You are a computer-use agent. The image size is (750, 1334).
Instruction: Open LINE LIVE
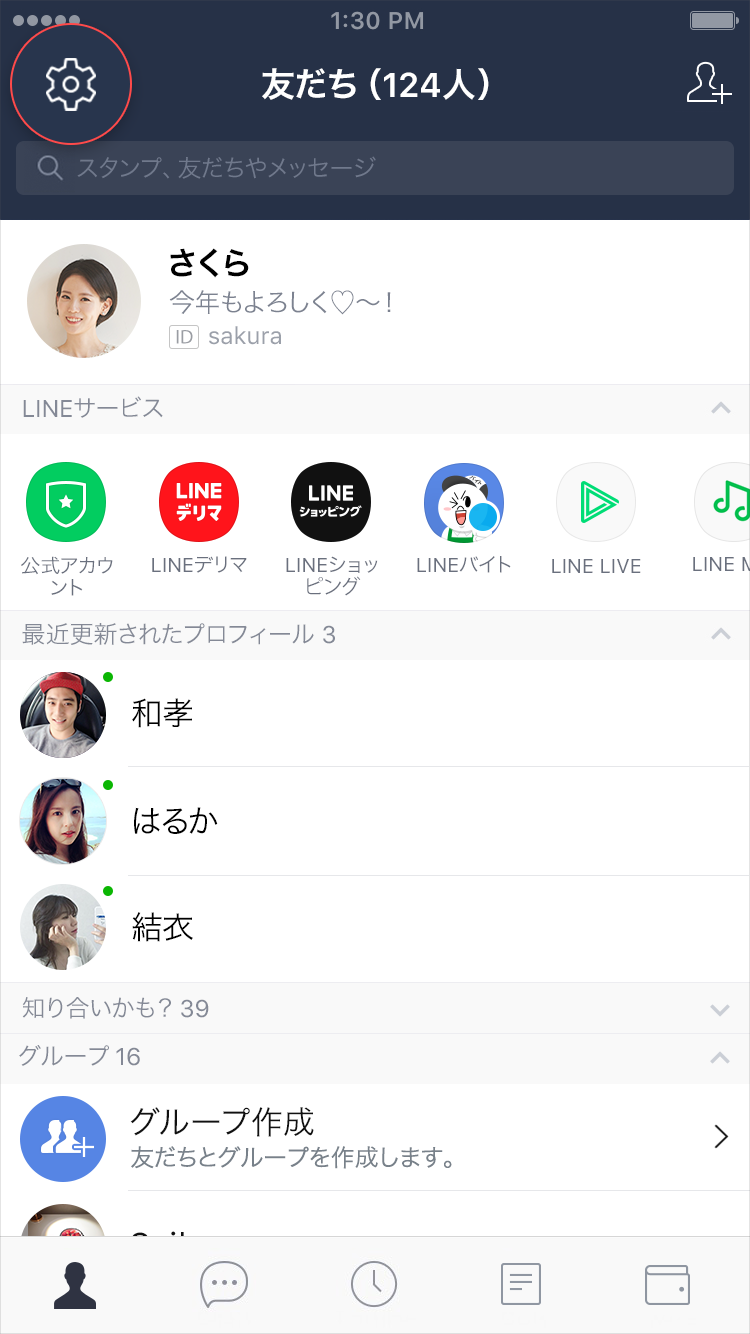[596, 502]
